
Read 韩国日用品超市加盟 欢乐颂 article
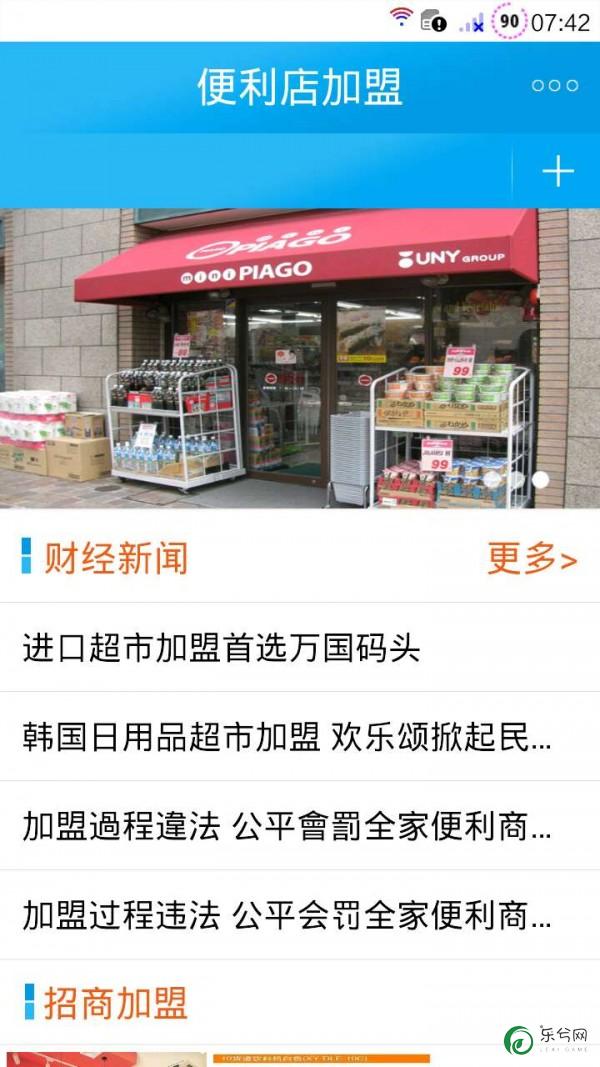(x=287, y=737)
